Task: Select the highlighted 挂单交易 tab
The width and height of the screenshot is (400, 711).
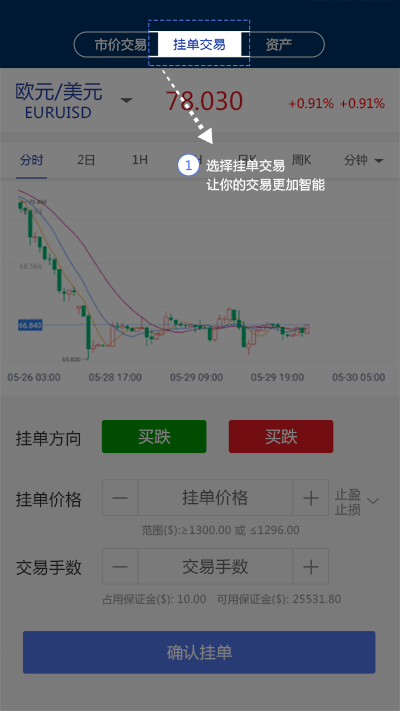Action: (x=200, y=44)
